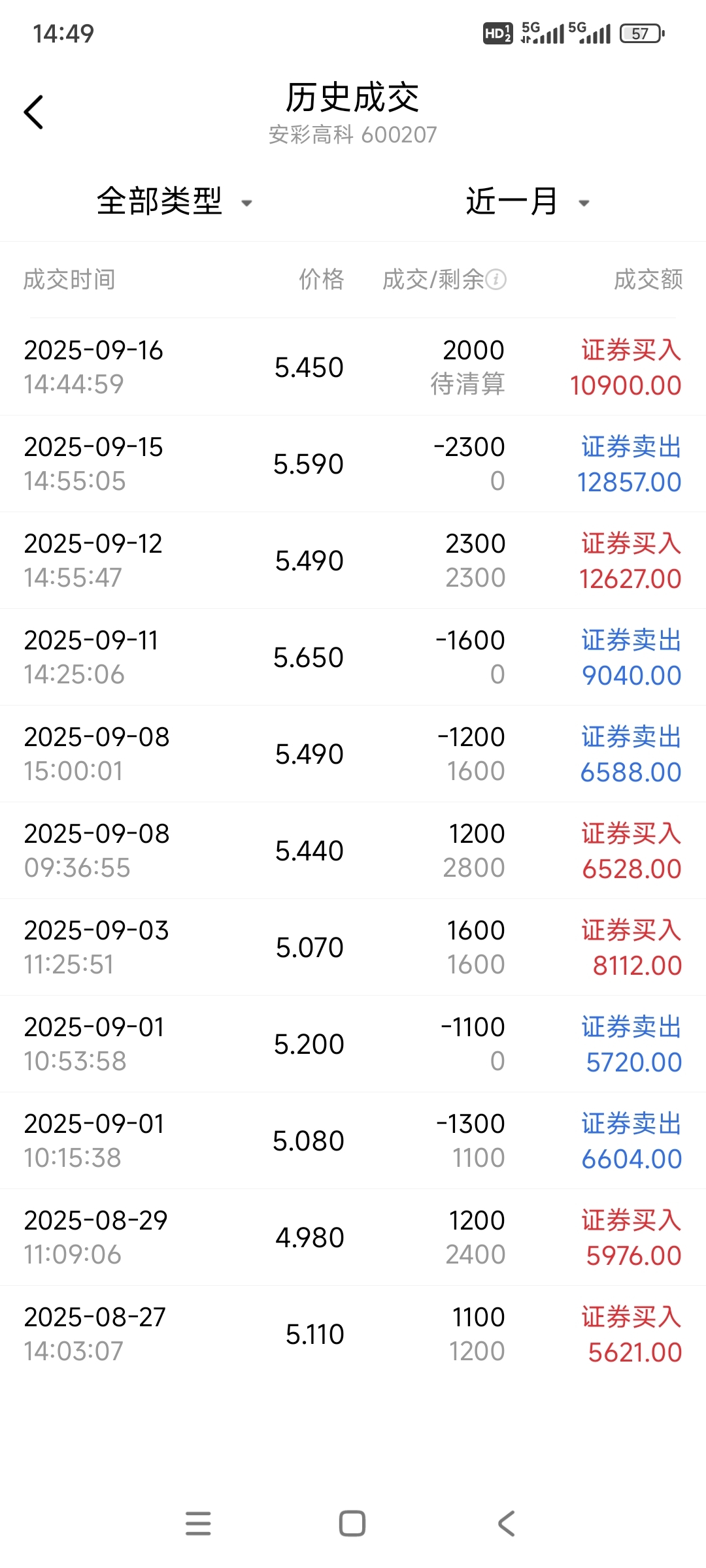Open the 2025-09-01 10:15:38 sell record

[353, 1141]
